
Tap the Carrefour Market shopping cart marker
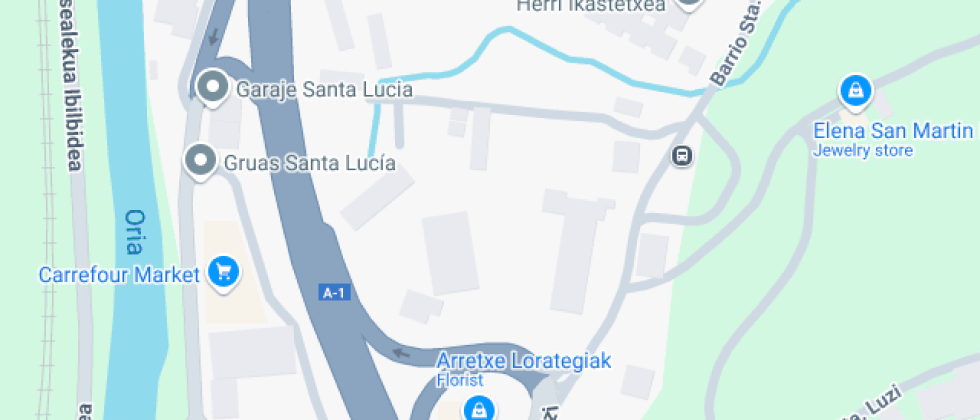coord(223,271)
